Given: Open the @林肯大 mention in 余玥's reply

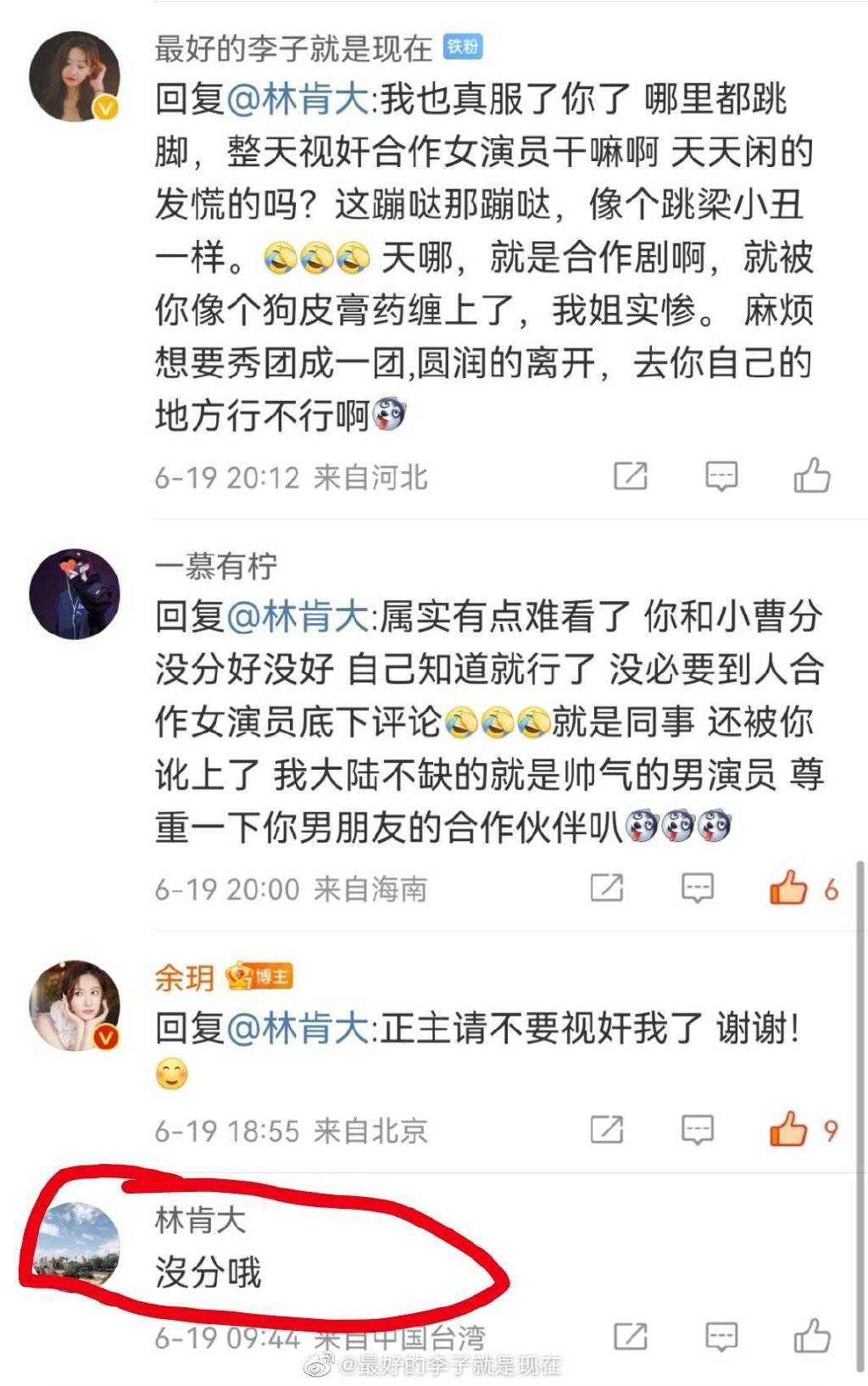Looking at the screenshot, I should coord(298,1029).
